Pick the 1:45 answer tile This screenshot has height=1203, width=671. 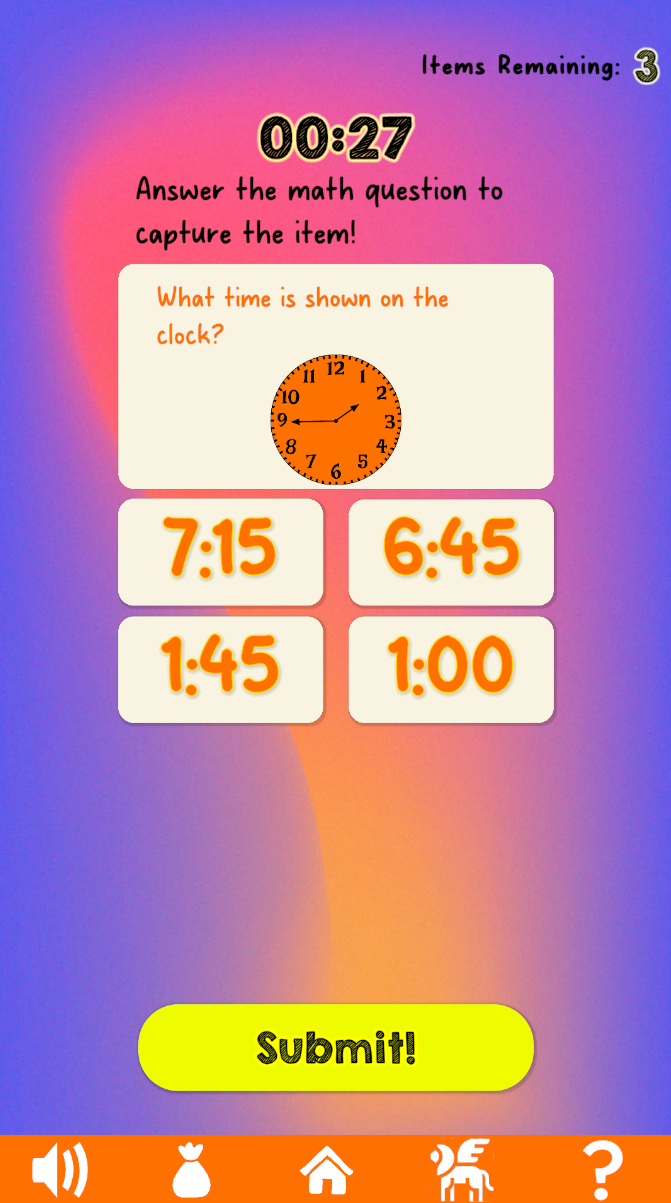click(220, 669)
